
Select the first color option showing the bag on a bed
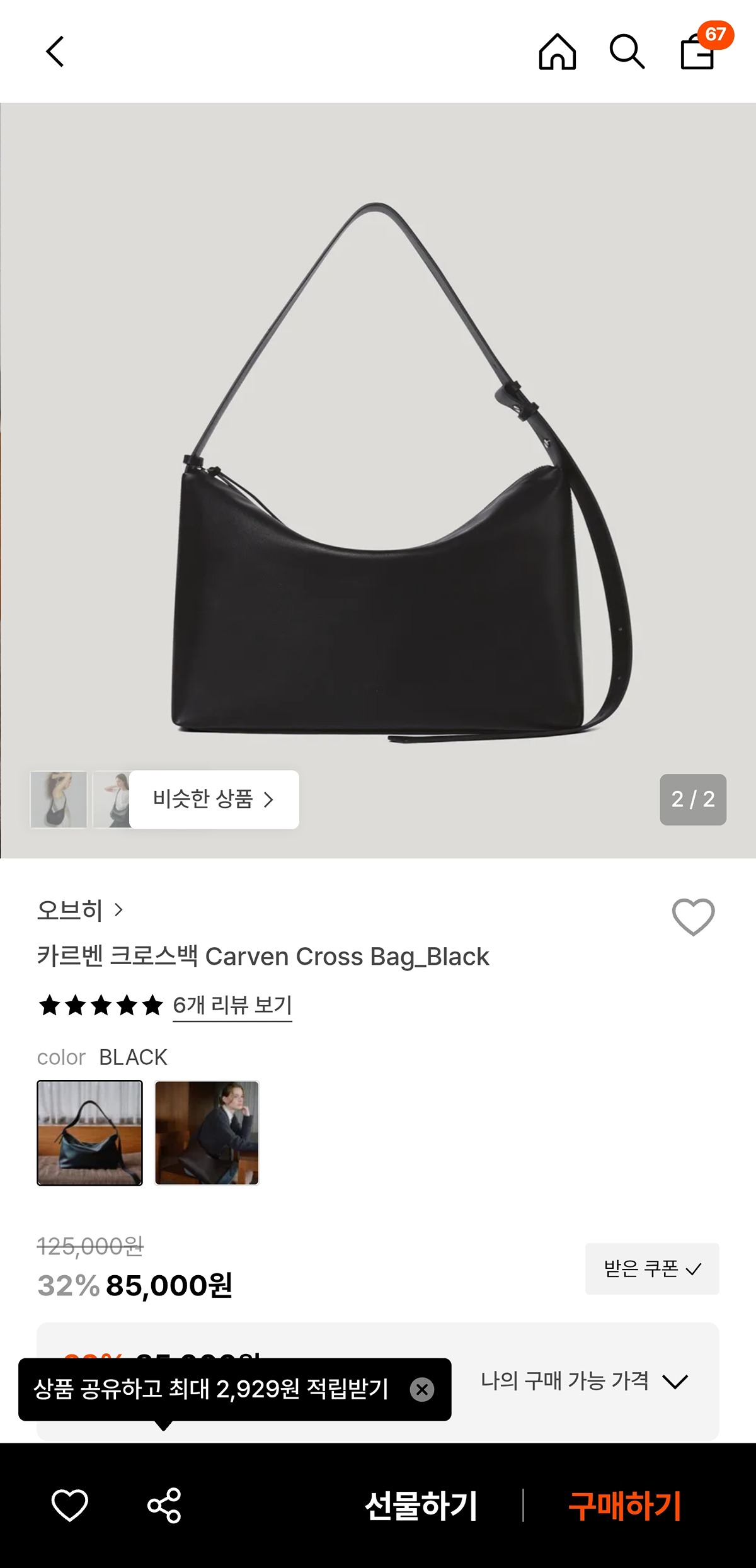tap(89, 1132)
